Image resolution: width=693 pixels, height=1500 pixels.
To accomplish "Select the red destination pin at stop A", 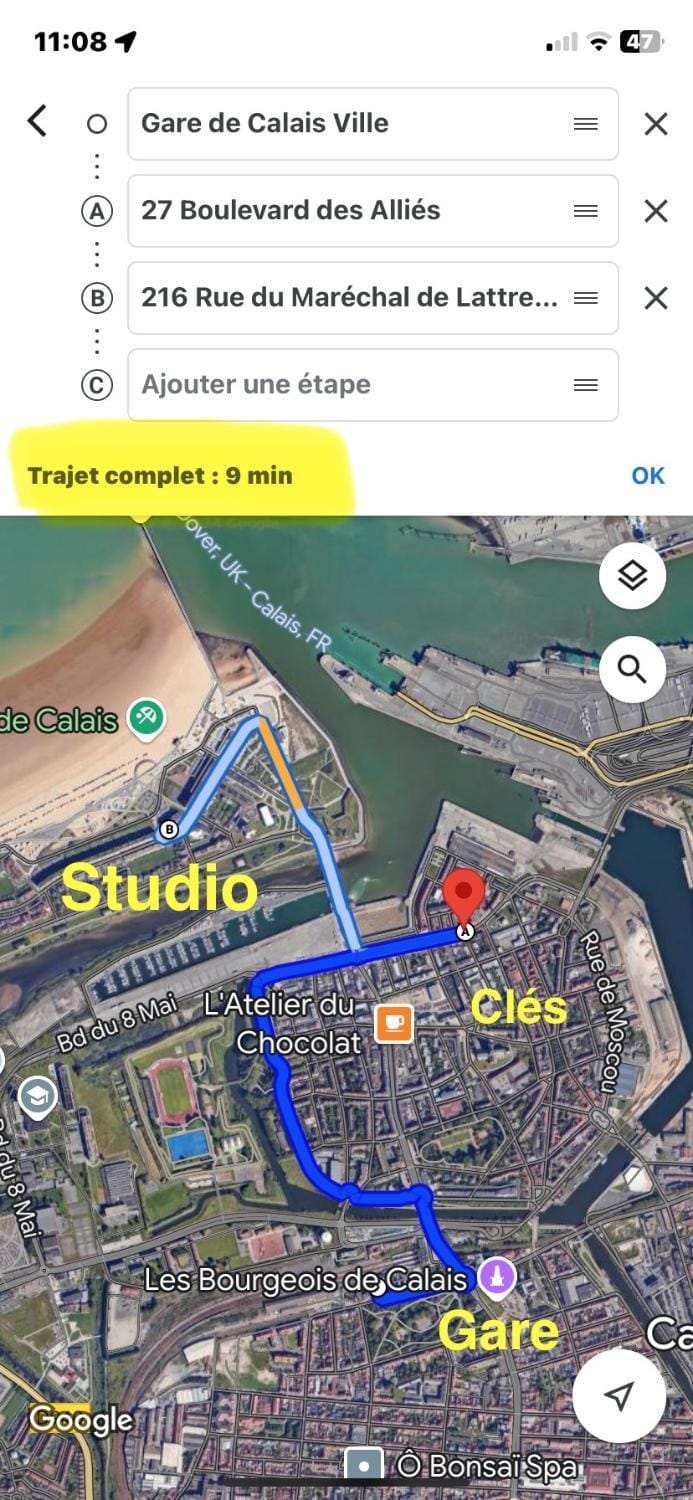I will (464, 893).
